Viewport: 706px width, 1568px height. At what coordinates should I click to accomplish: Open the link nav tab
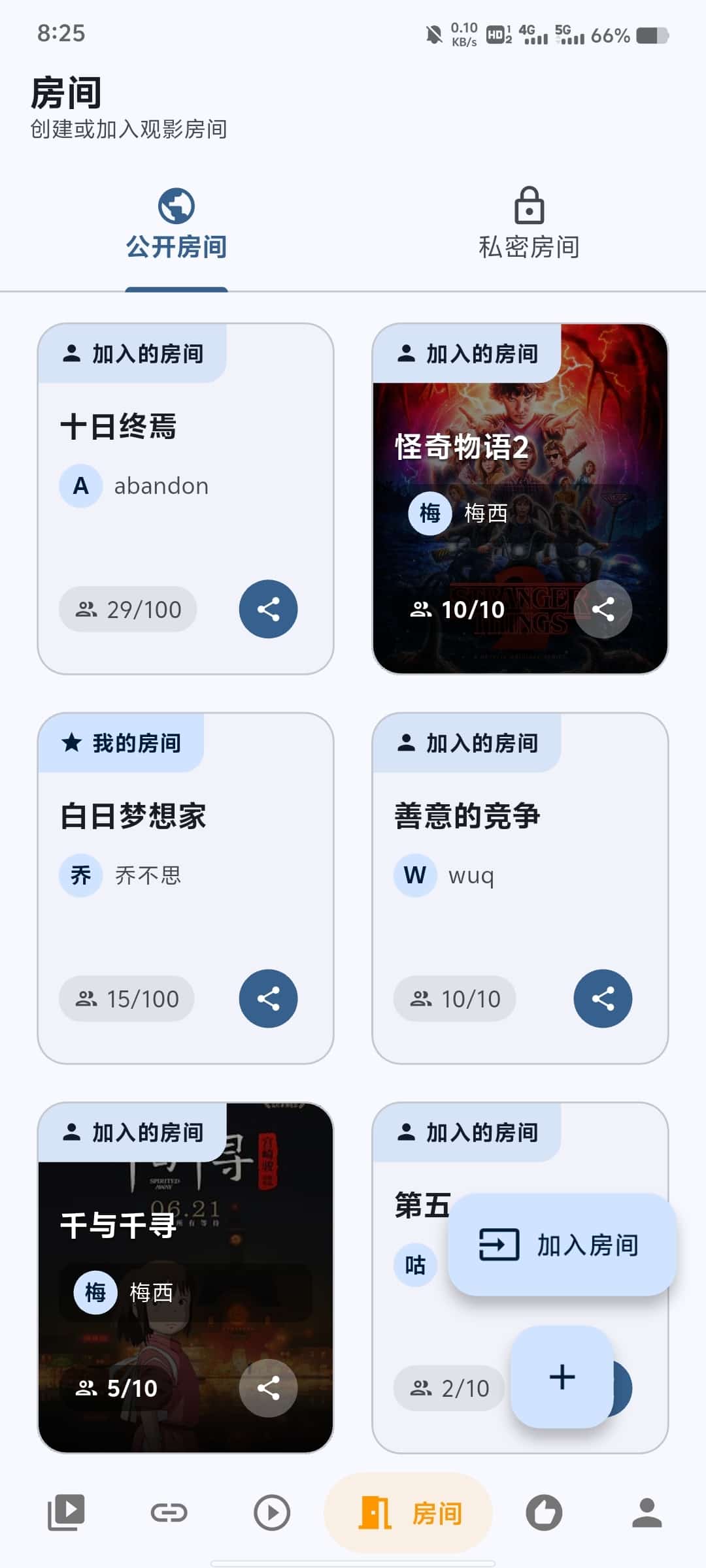click(x=169, y=1512)
